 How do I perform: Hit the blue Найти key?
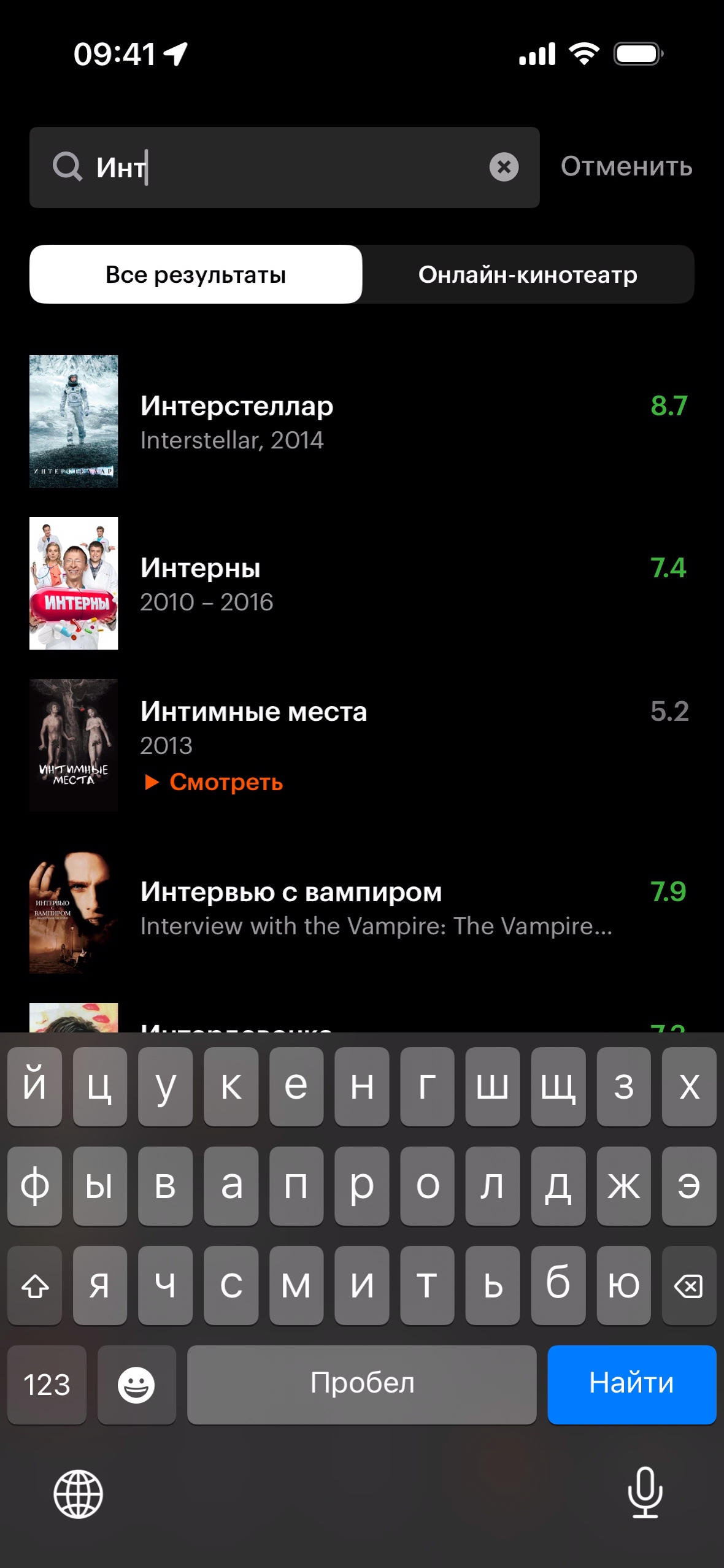tap(631, 1384)
